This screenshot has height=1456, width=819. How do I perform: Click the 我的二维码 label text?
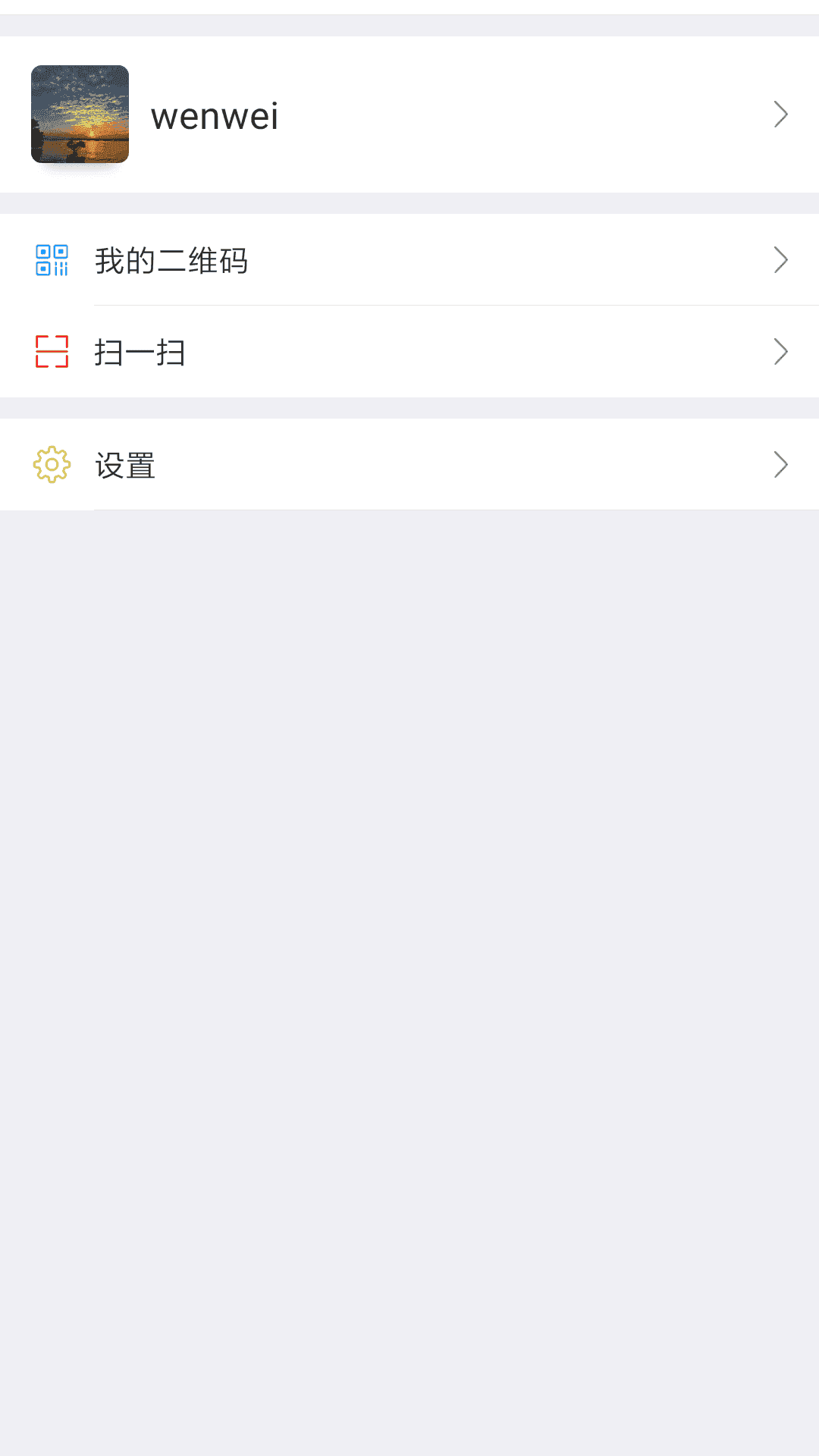coord(172,260)
